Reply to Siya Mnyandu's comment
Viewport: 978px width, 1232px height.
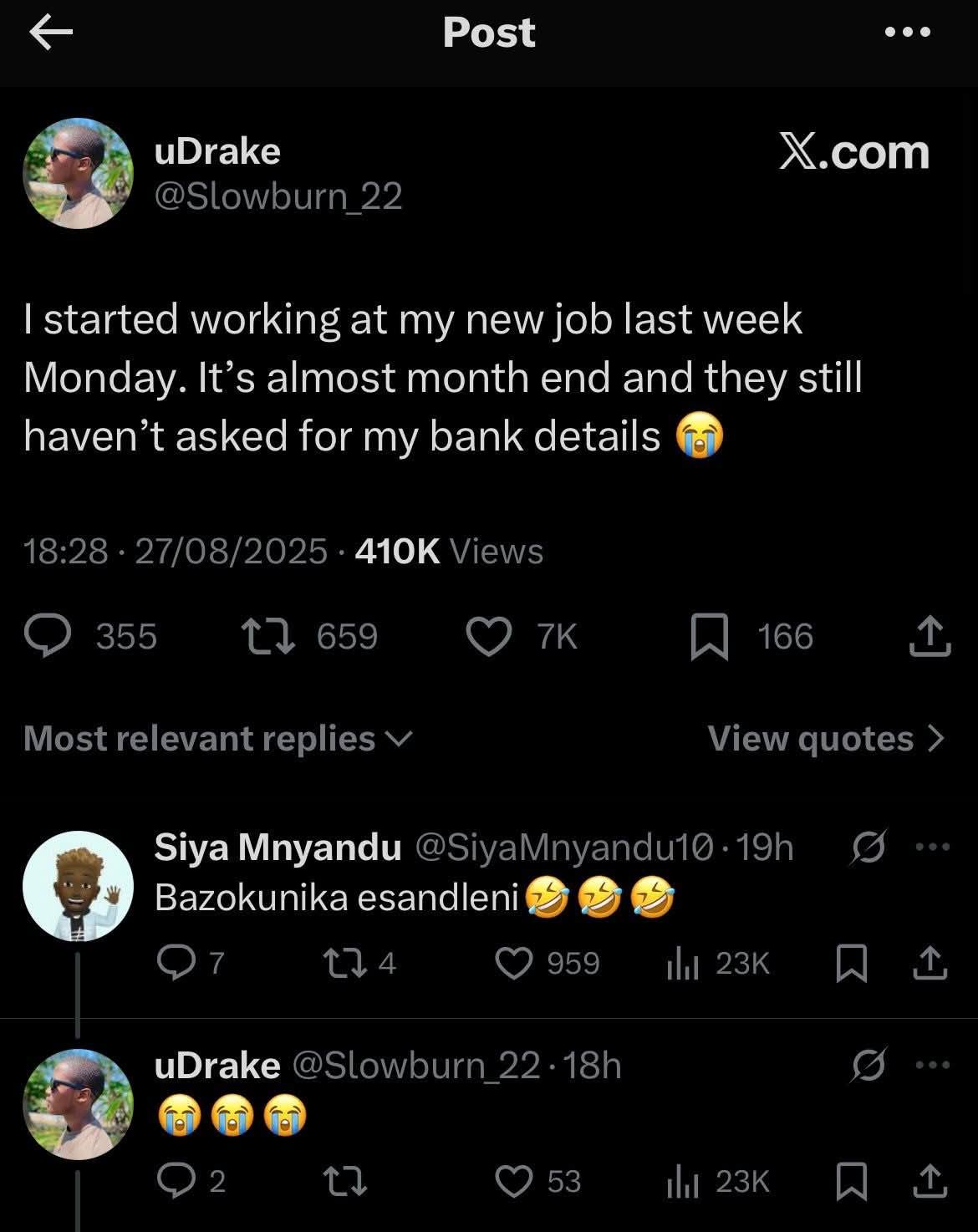click(x=174, y=964)
